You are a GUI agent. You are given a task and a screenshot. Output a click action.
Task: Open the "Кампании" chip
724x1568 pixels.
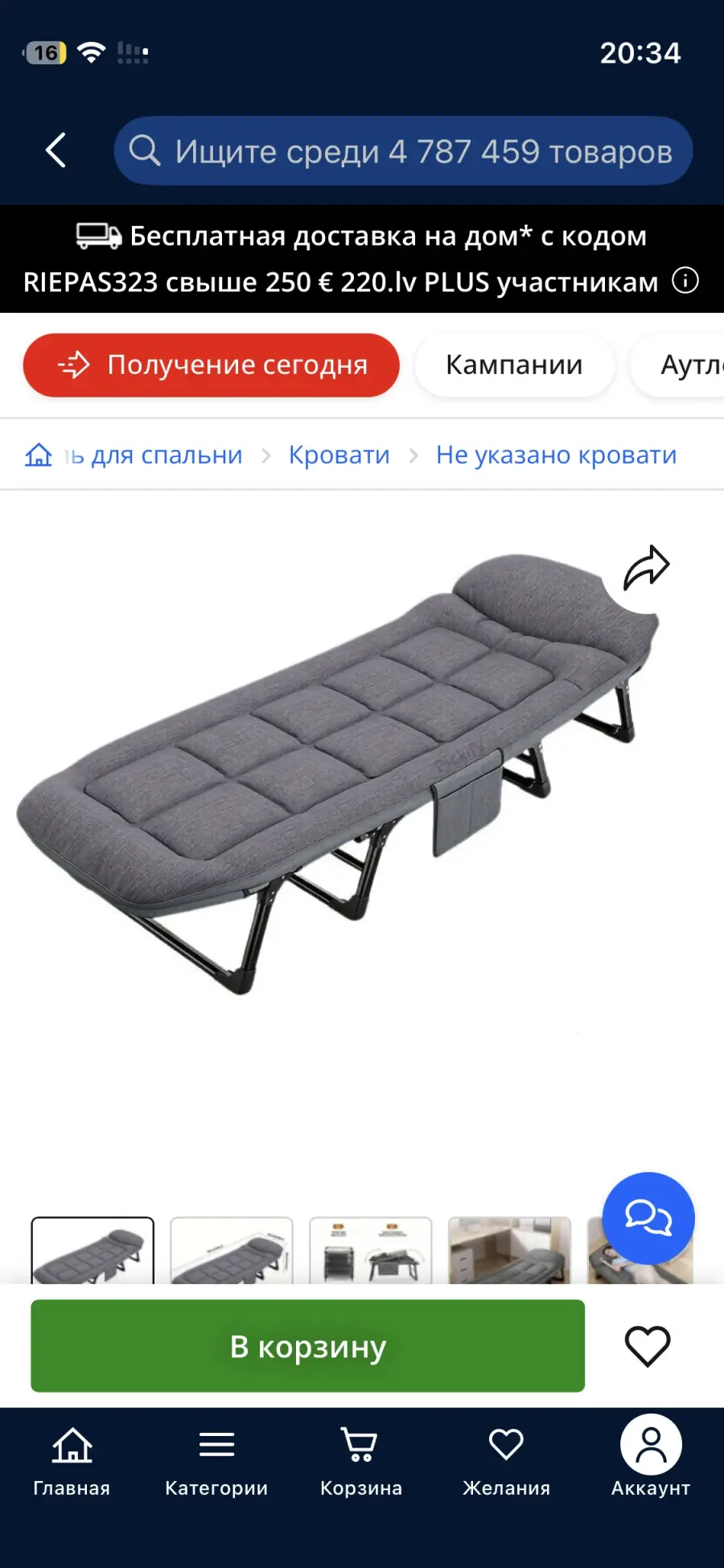[514, 365]
